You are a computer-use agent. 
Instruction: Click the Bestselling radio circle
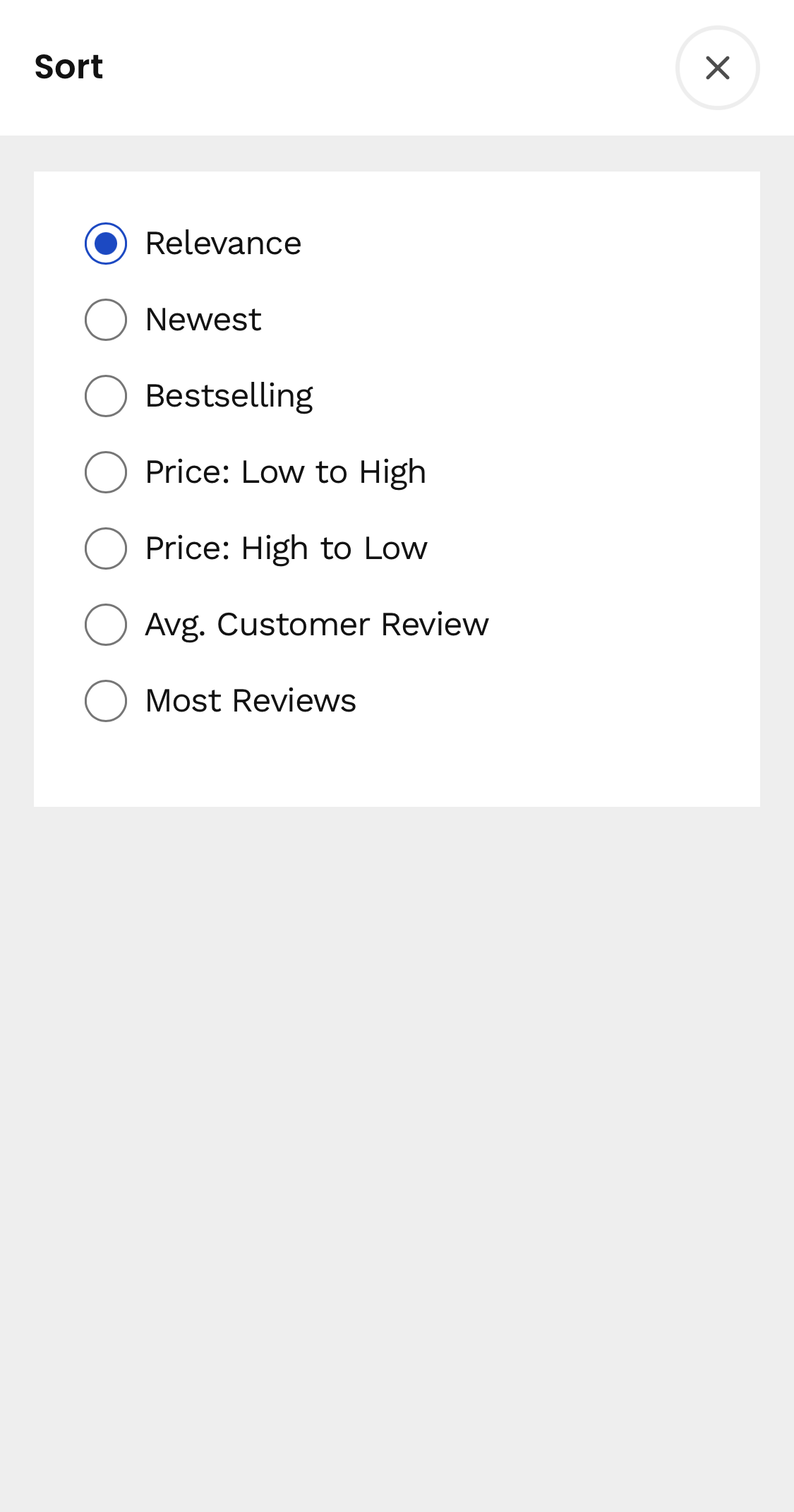click(x=105, y=395)
